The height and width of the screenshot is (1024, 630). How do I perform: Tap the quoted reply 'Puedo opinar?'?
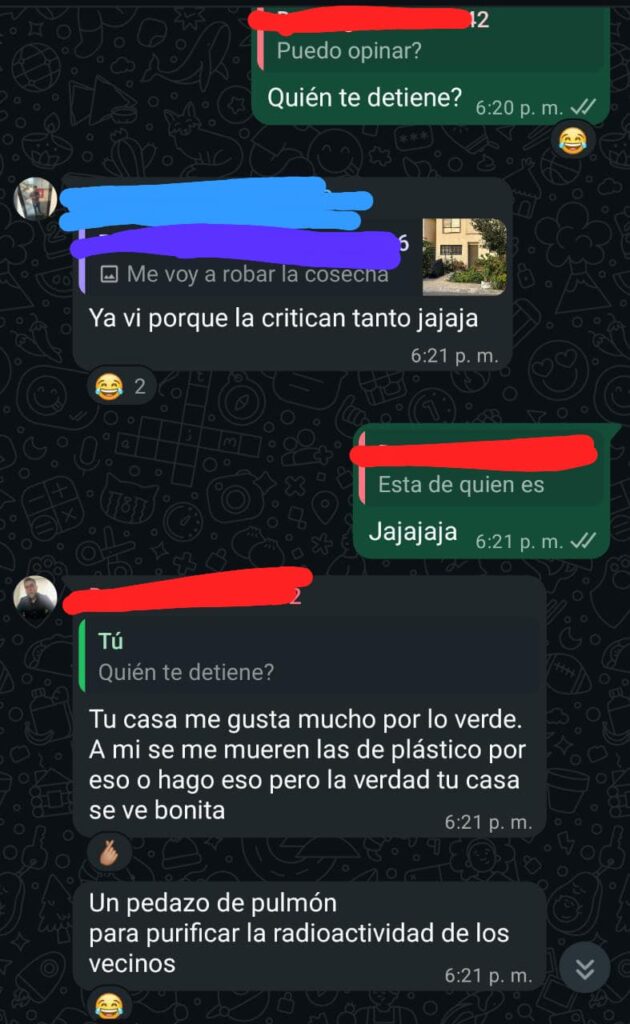click(430, 51)
